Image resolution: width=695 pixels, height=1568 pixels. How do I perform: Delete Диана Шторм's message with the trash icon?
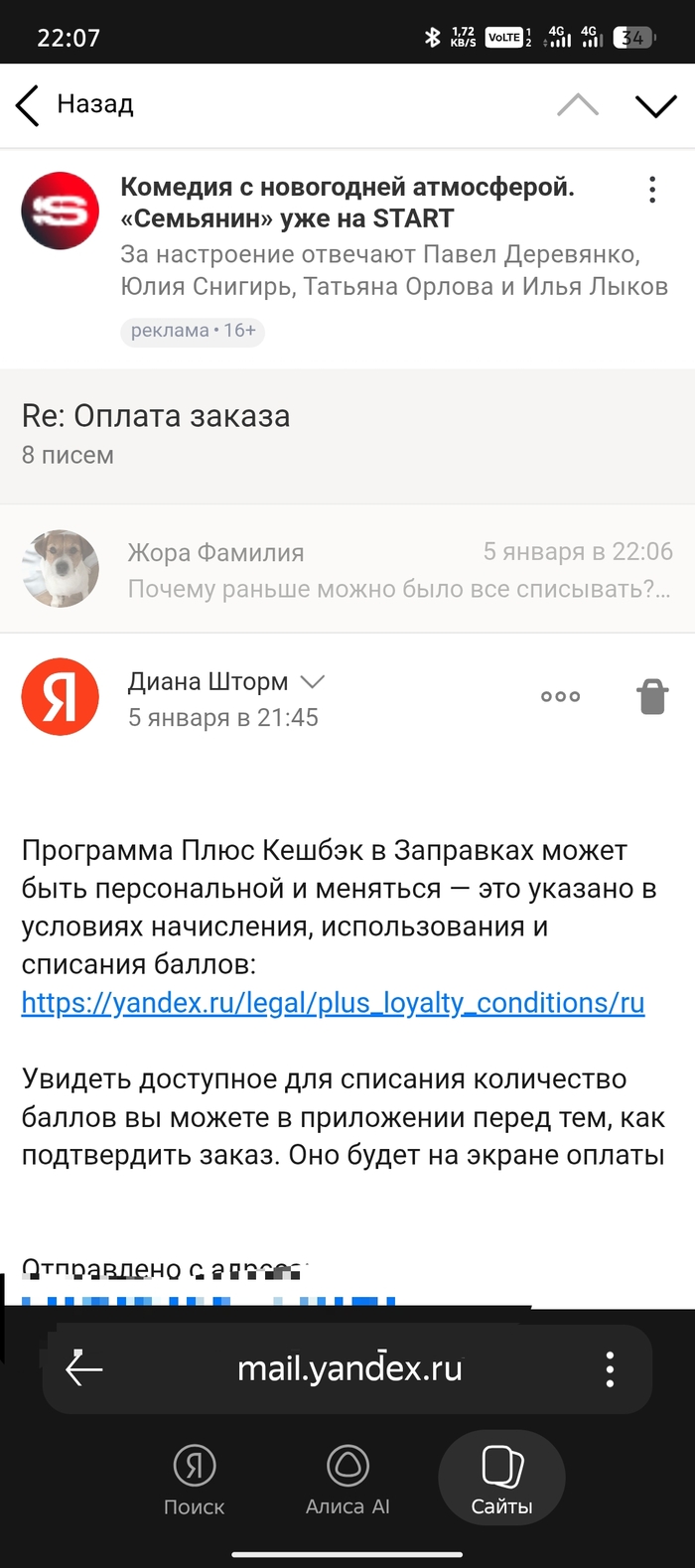point(652,697)
